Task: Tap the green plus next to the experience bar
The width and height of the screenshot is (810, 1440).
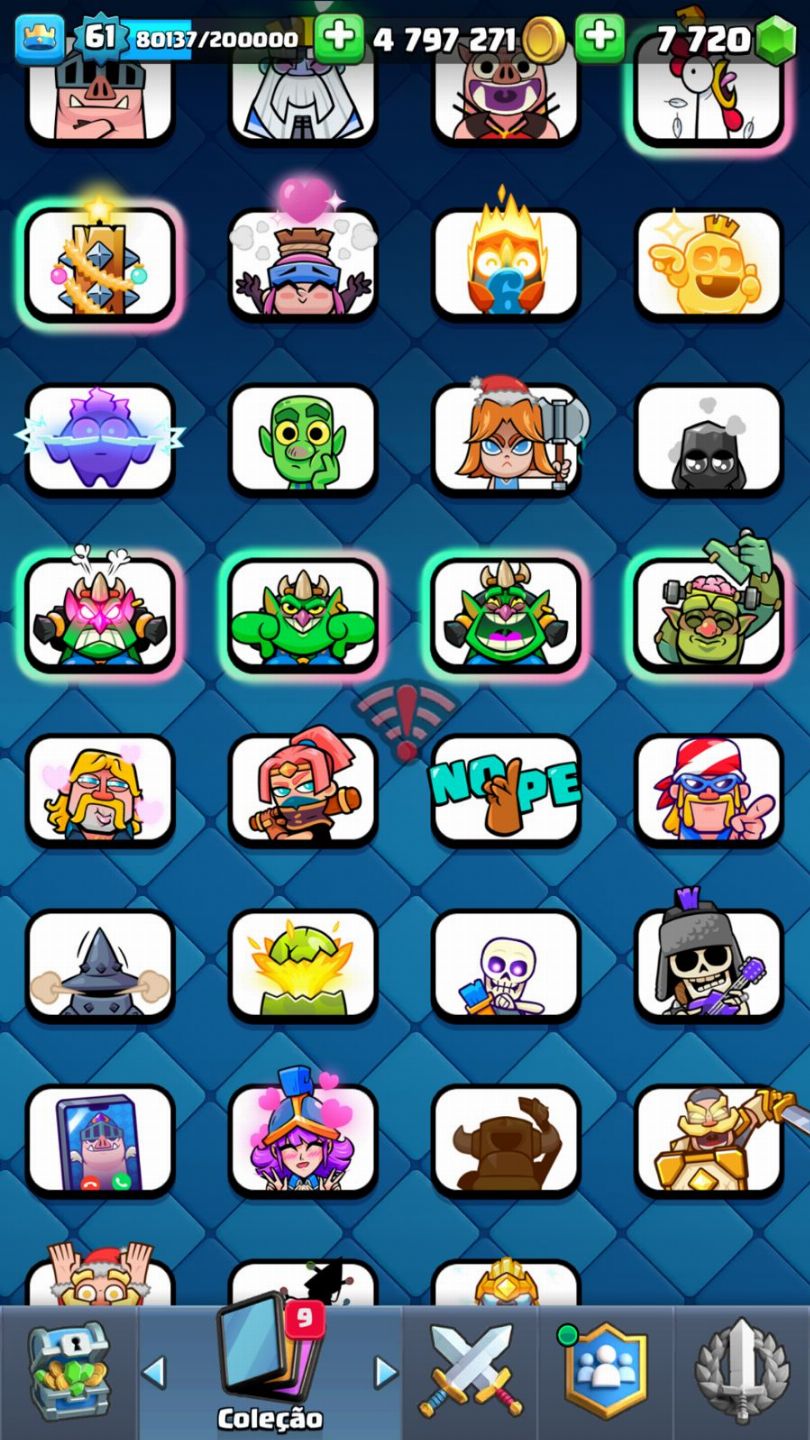Action: coord(339,38)
